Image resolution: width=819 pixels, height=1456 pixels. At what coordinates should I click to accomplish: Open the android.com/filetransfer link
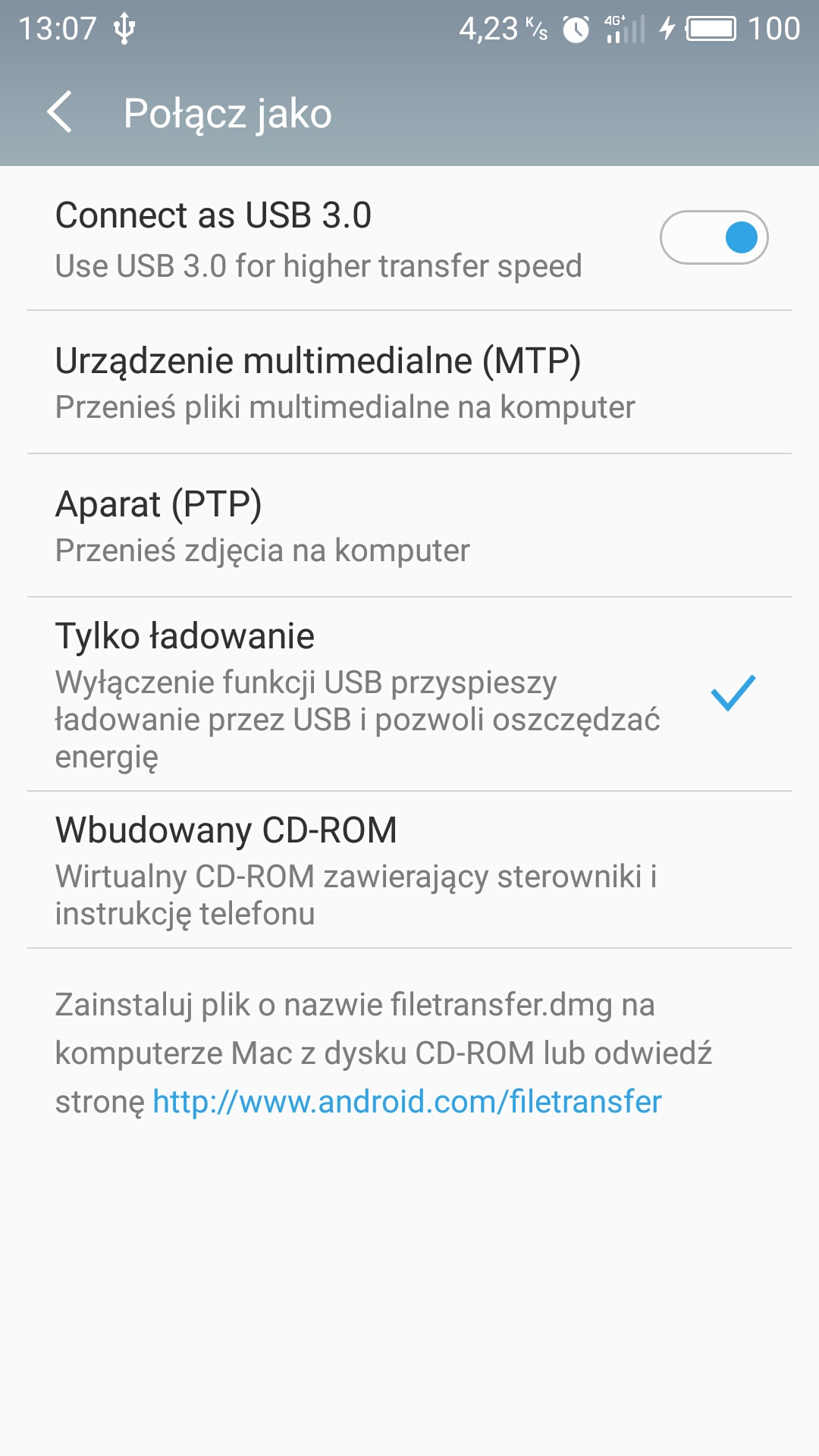pos(407,1101)
